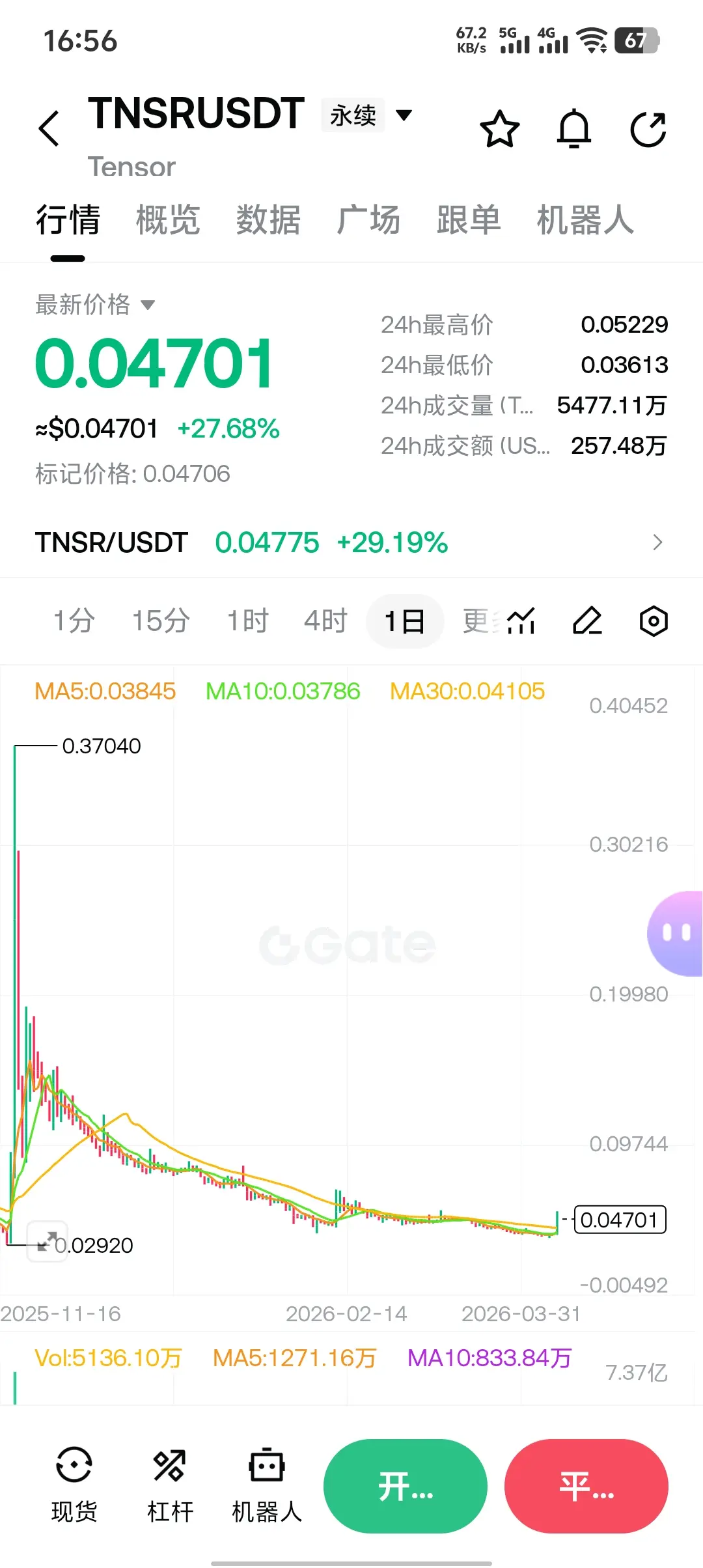Viewport: 703px width, 1568px height.
Task: Share this market page
Action: (648, 129)
